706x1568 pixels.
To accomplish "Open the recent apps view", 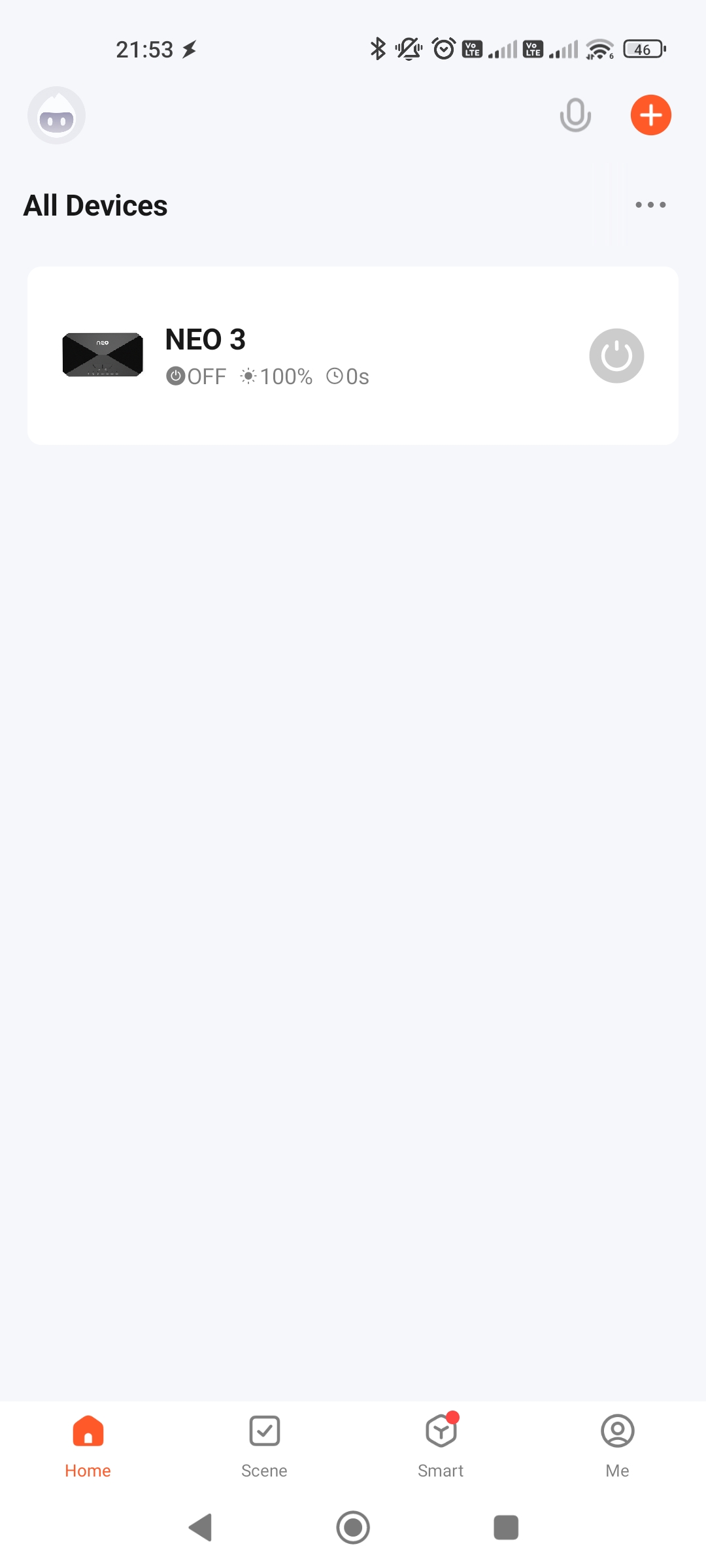I will 506,1527.
